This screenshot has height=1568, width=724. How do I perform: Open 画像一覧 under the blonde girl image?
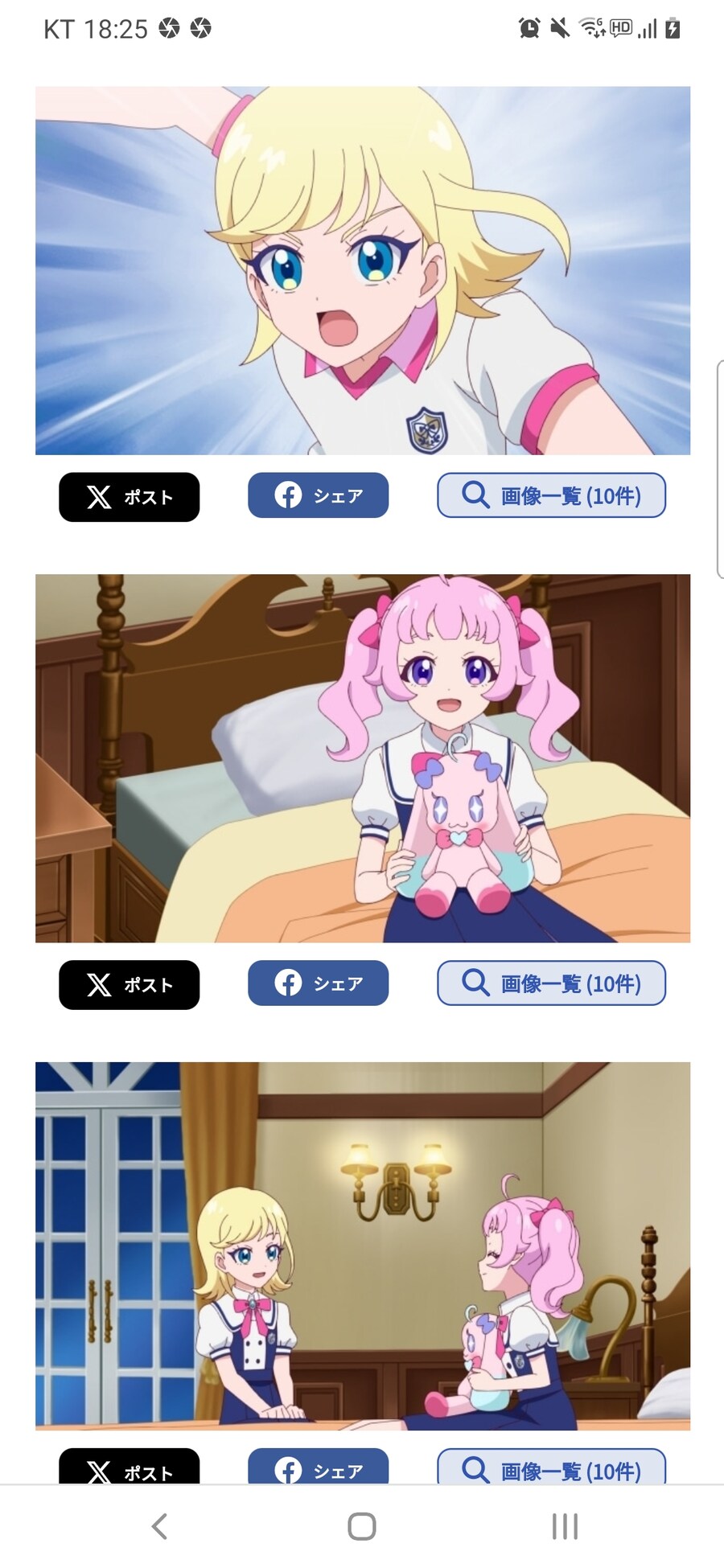[551, 495]
